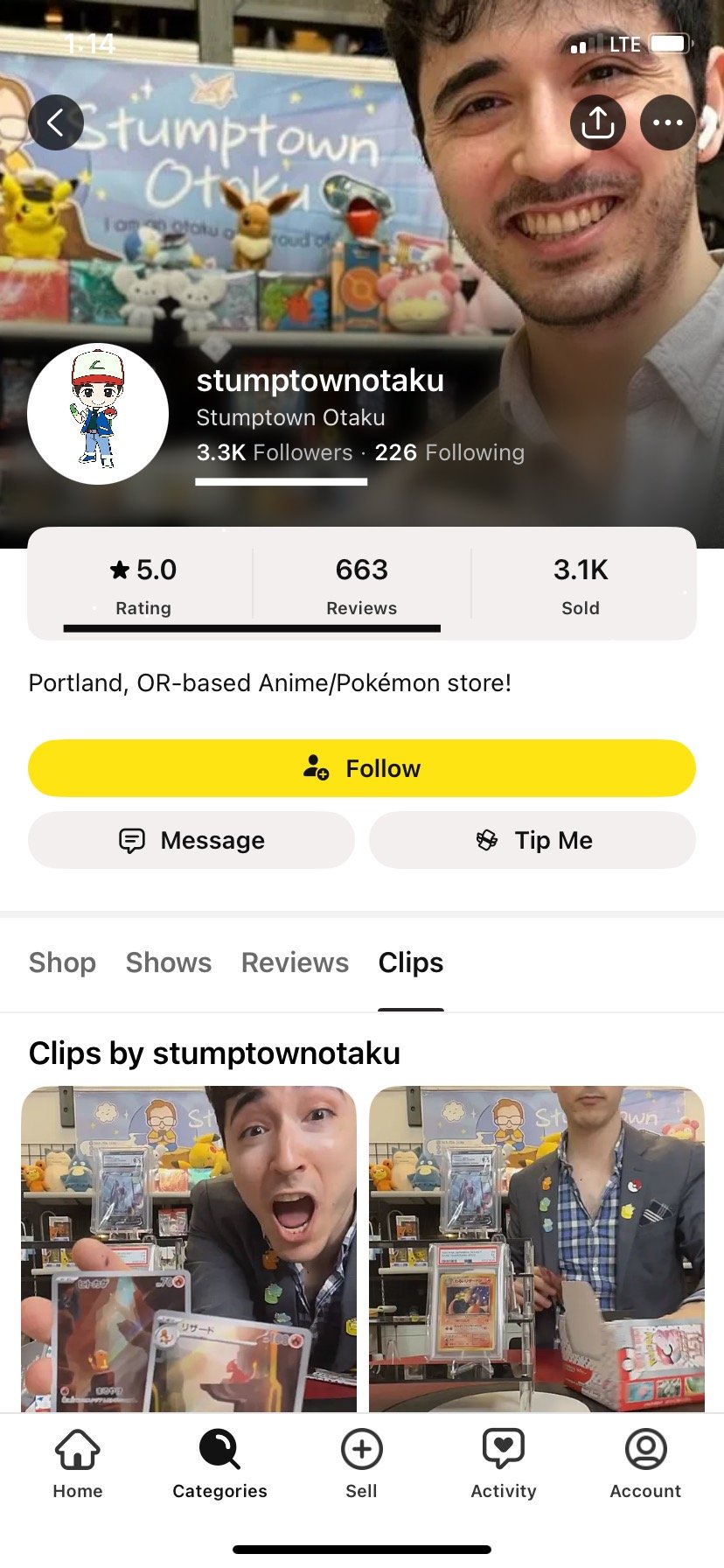This screenshot has width=724, height=1568.
Task: Go back using the arrow icon
Action: pos(56,122)
